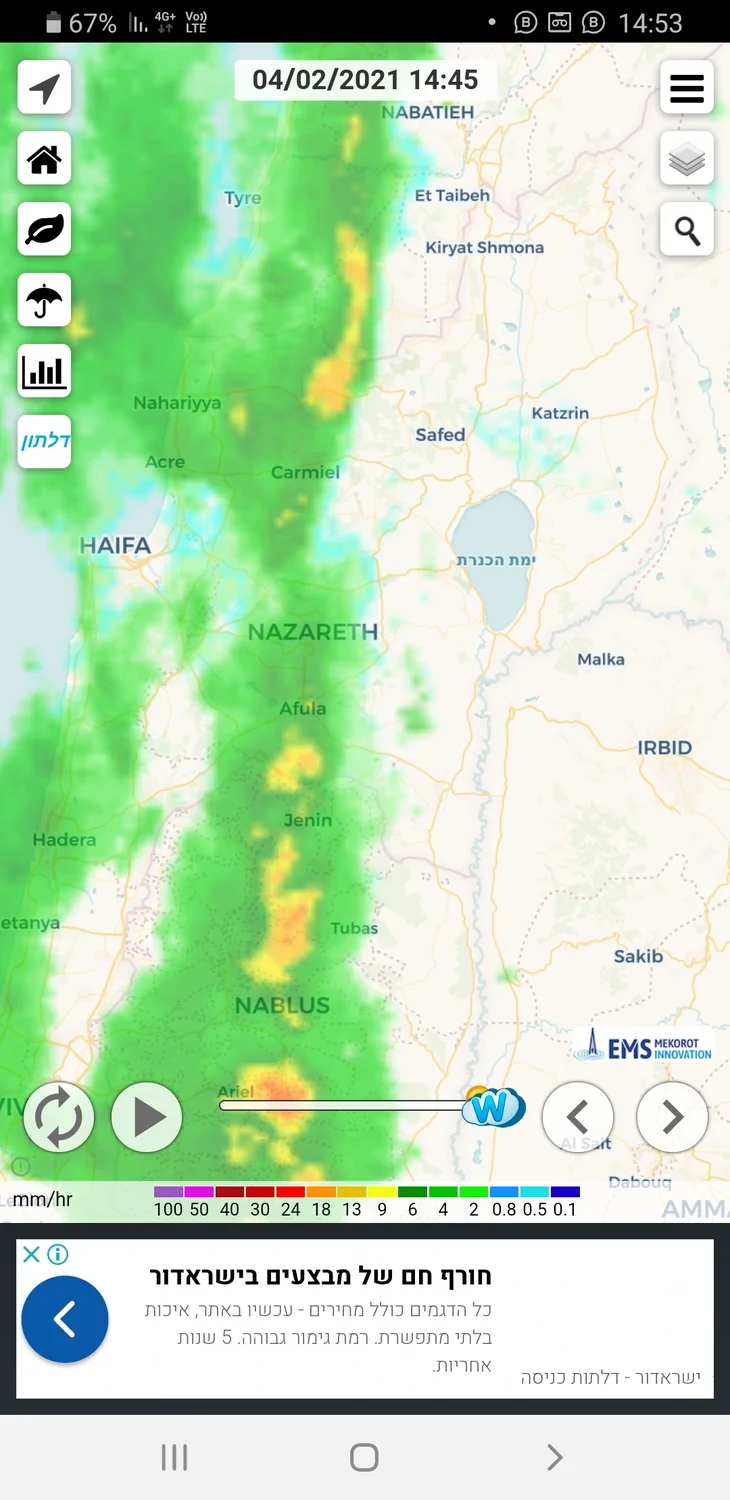
Task: Tap the home icon button
Action: (x=44, y=159)
